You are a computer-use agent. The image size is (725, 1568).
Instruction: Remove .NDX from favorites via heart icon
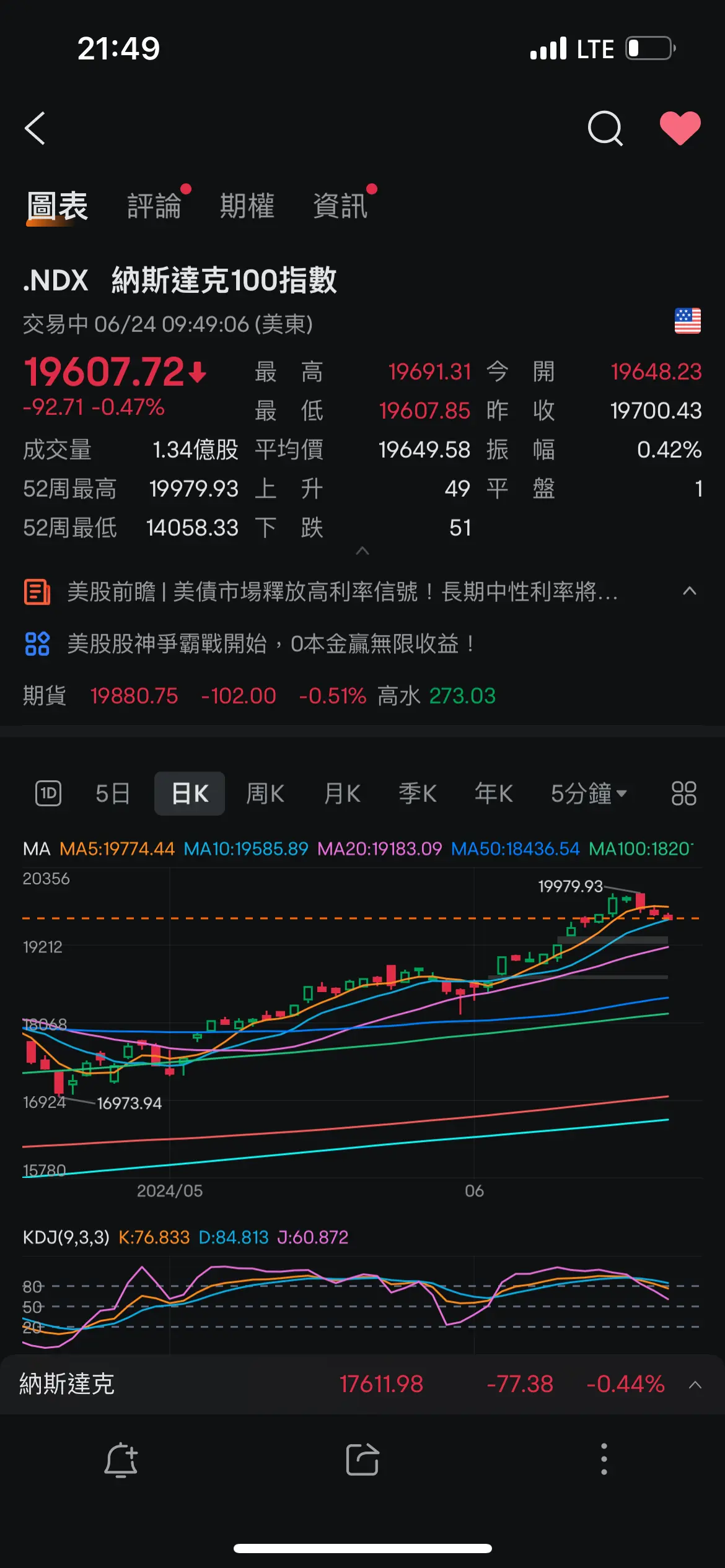click(680, 128)
